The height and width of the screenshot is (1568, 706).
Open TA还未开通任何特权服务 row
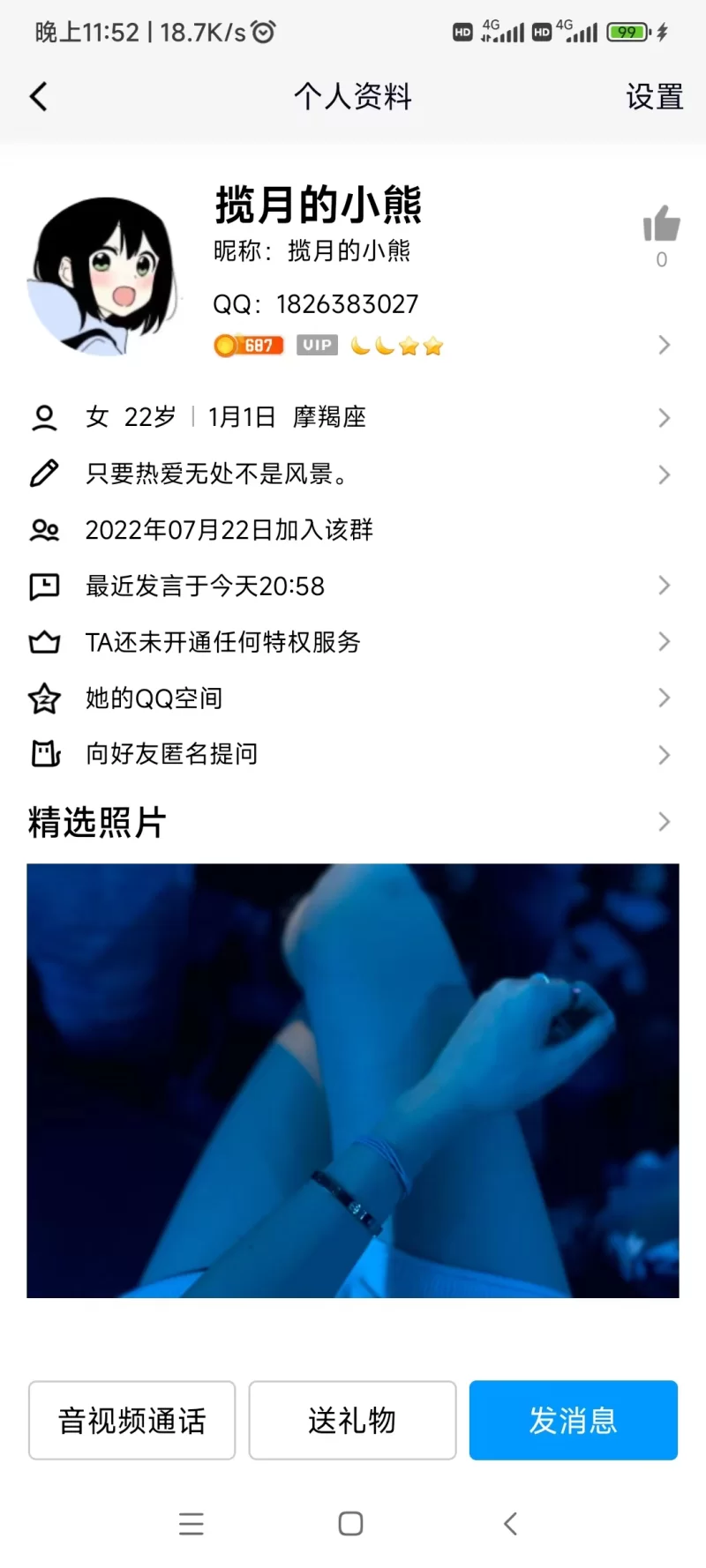(353, 642)
